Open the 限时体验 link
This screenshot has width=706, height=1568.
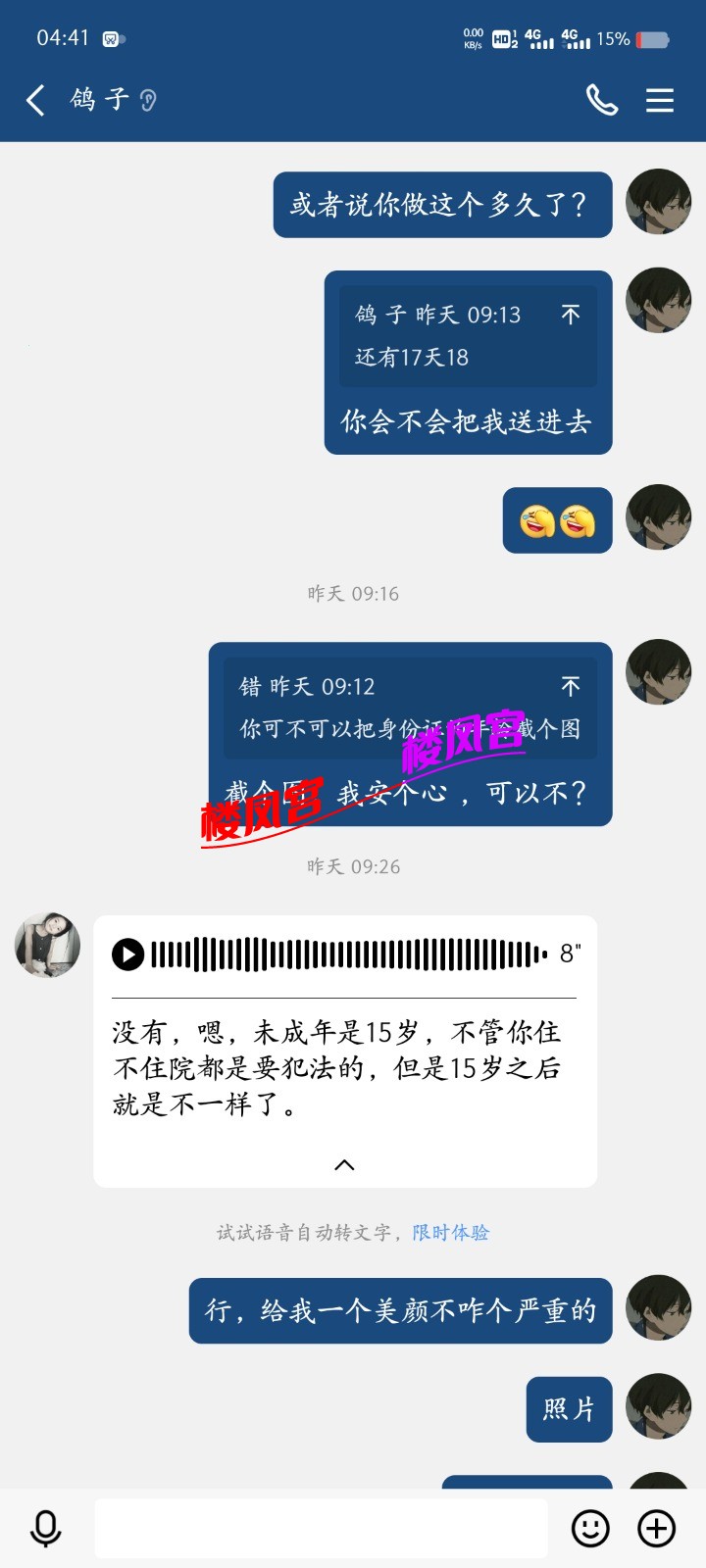(x=450, y=1233)
